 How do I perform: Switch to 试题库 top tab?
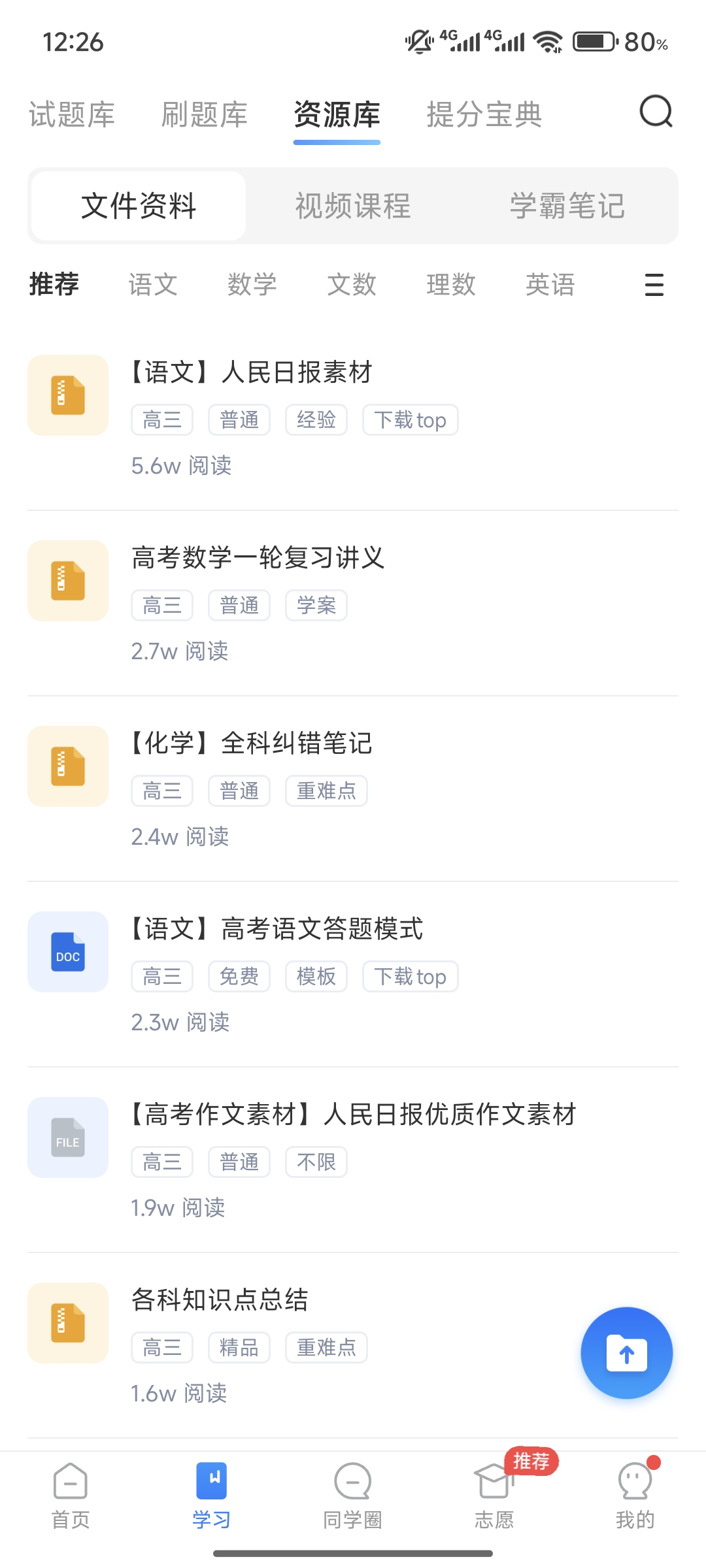(72, 115)
